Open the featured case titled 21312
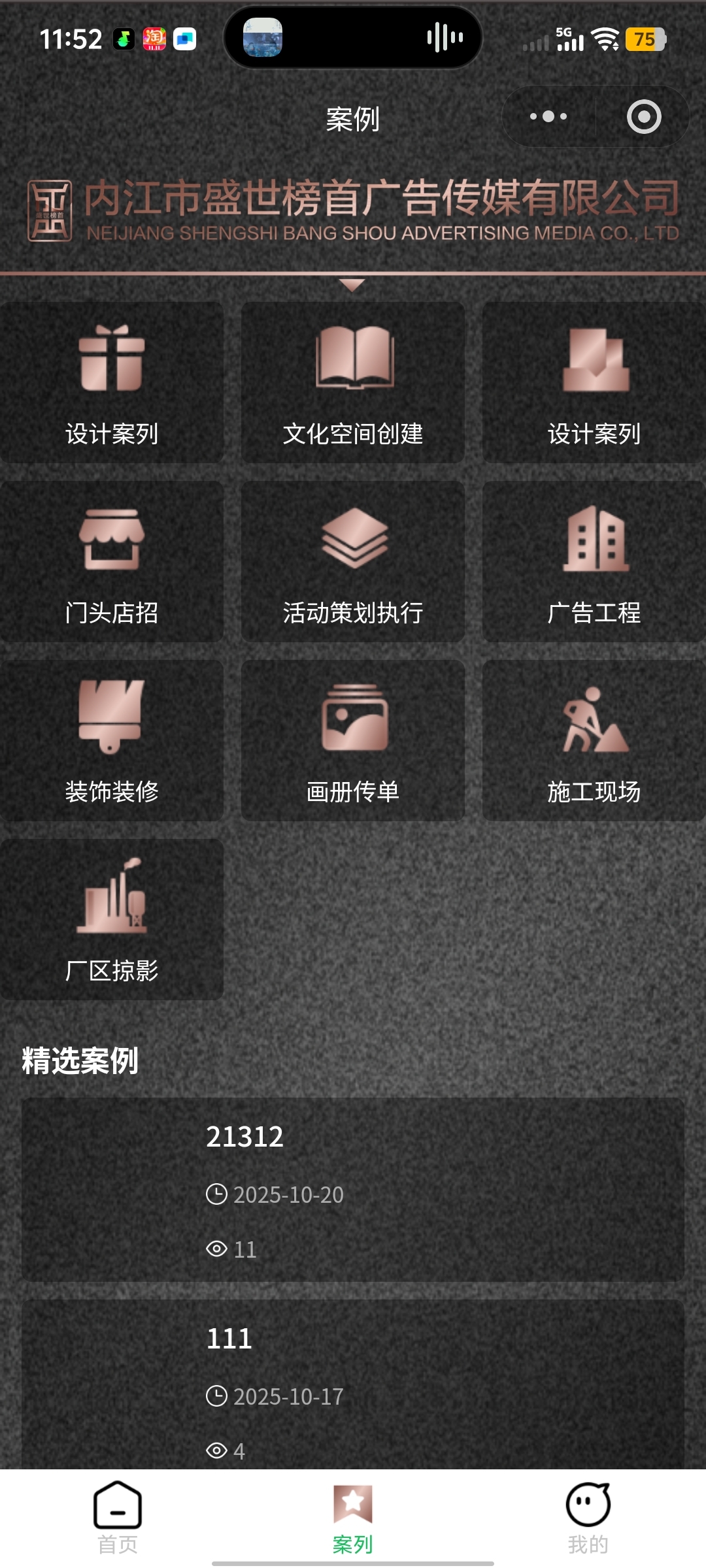Viewport: 706px width, 1568px height. click(353, 1189)
